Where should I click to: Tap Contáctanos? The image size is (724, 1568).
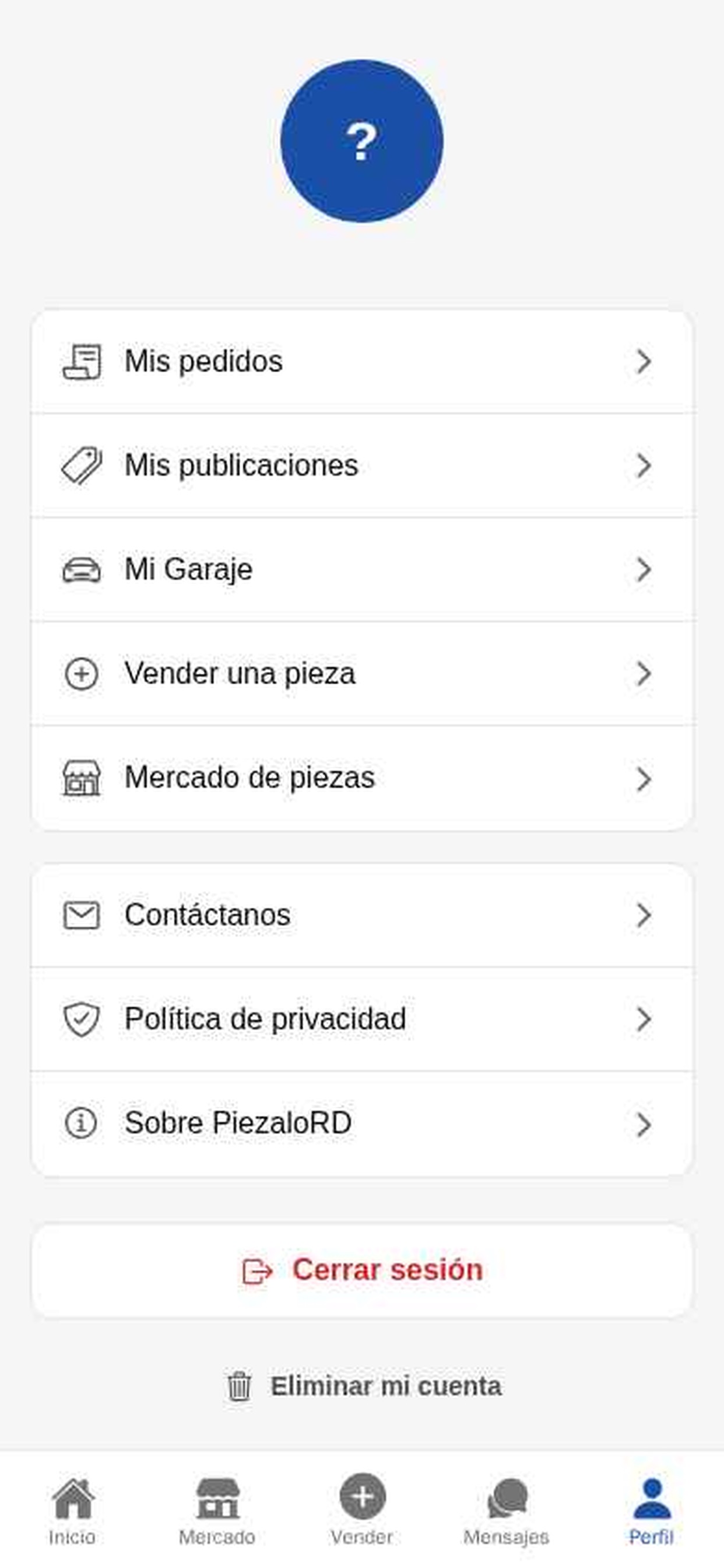pyautogui.click(x=362, y=915)
